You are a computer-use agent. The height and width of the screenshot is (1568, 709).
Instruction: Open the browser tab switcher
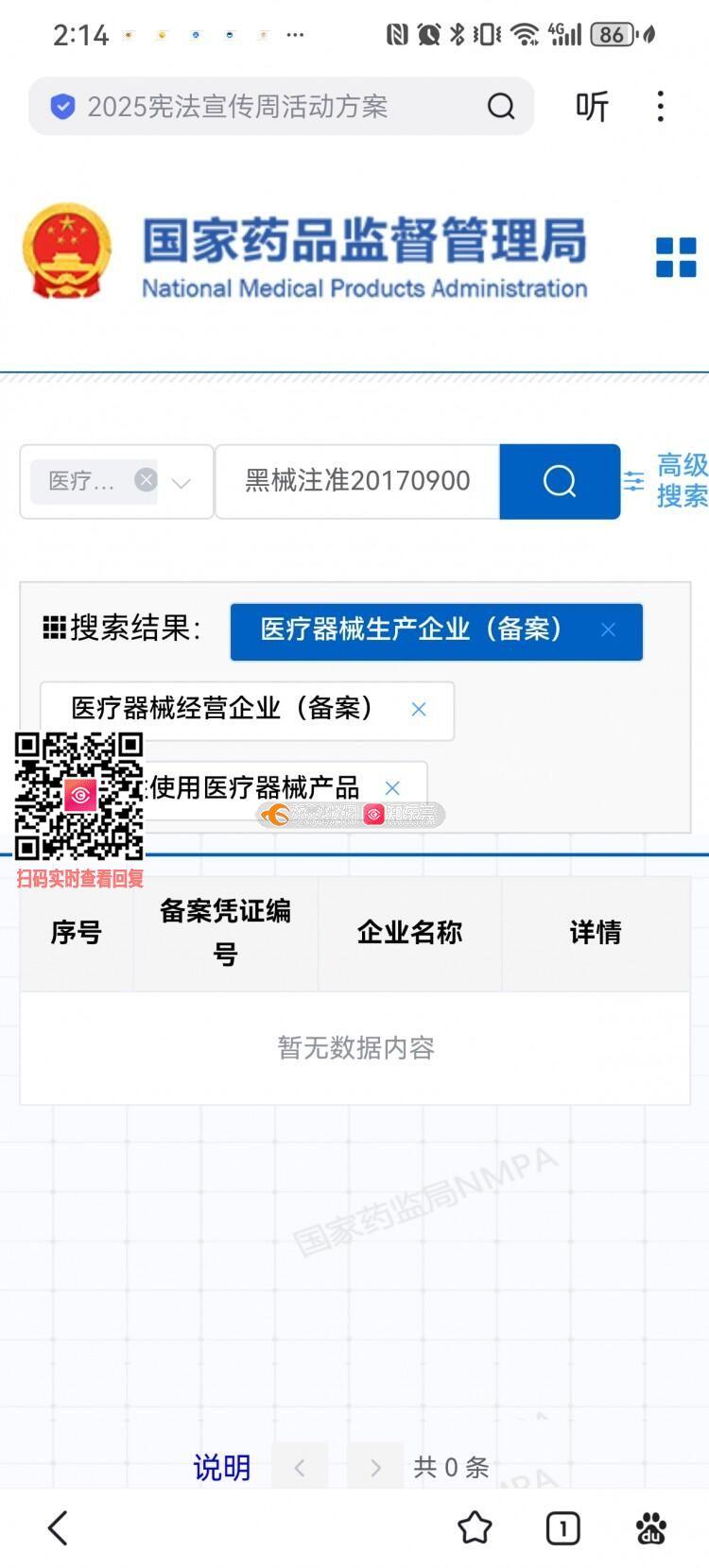[562, 1527]
